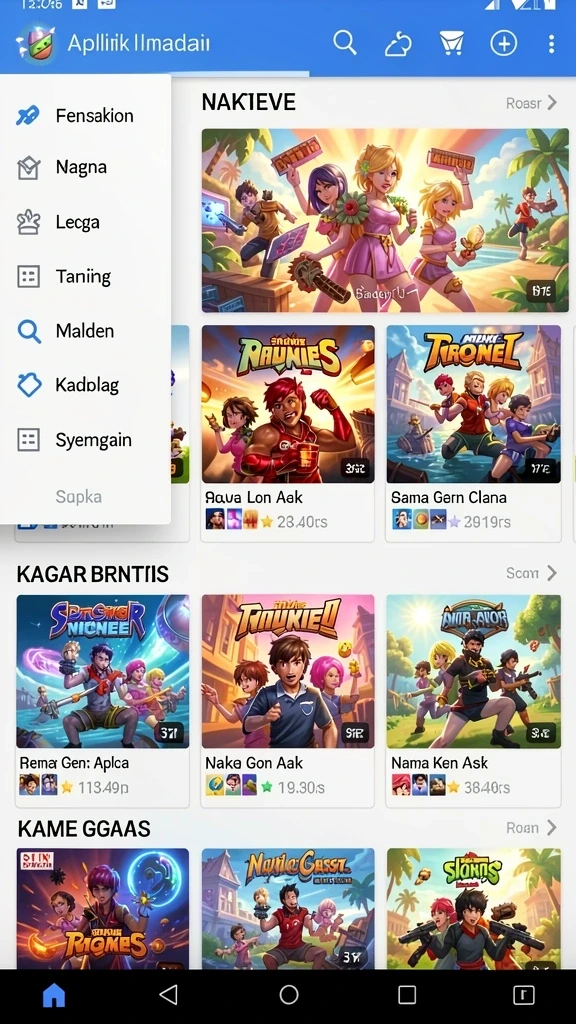Open the large NAKTEVE featured banner
Viewport: 576px width, 1024px height.
point(385,220)
